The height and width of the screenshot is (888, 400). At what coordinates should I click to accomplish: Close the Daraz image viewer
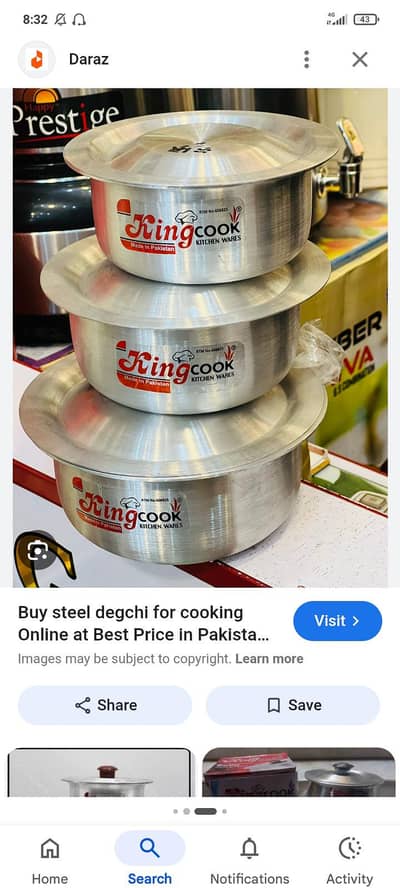pyautogui.click(x=360, y=59)
